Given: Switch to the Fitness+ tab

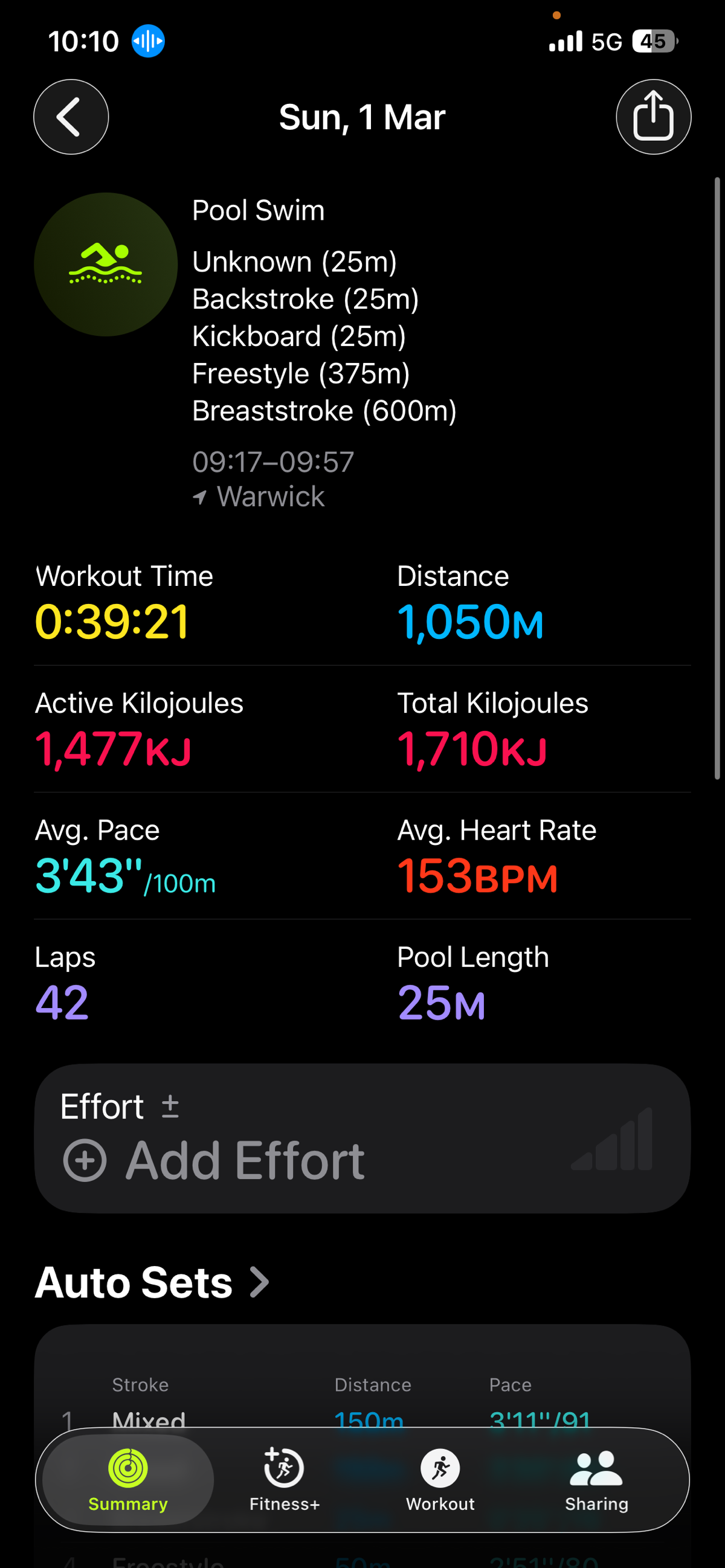Looking at the screenshot, I should (x=285, y=1479).
